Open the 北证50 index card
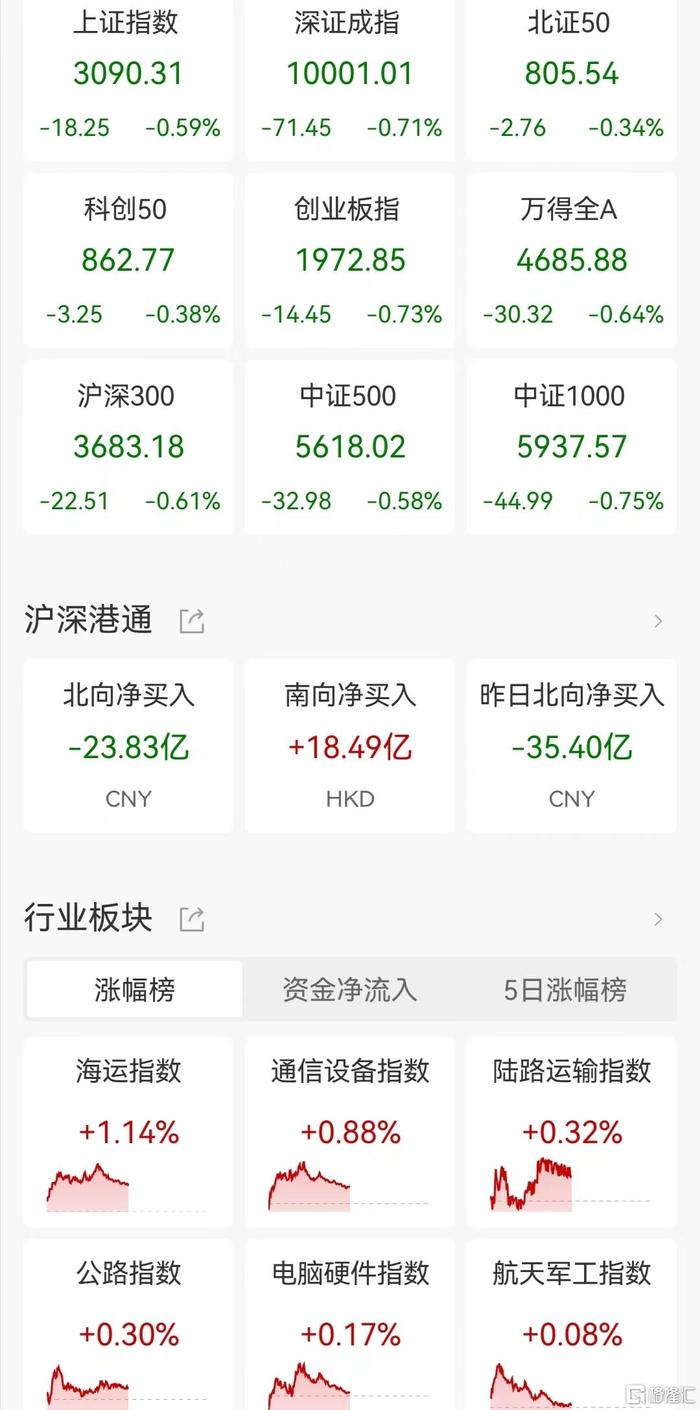This screenshot has height=1410, width=700. [572, 78]
